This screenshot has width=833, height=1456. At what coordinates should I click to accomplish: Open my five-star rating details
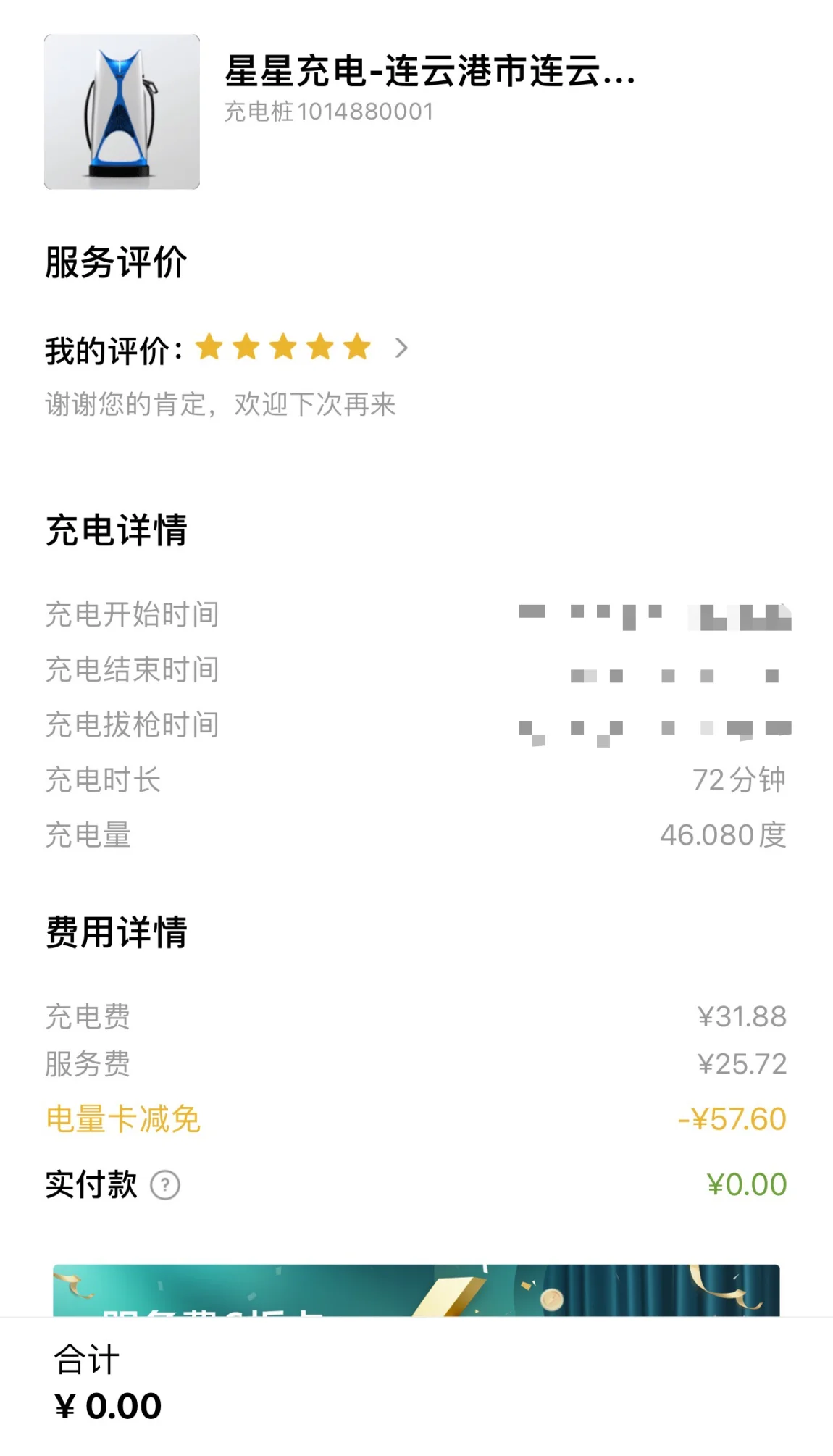[227, 349]
